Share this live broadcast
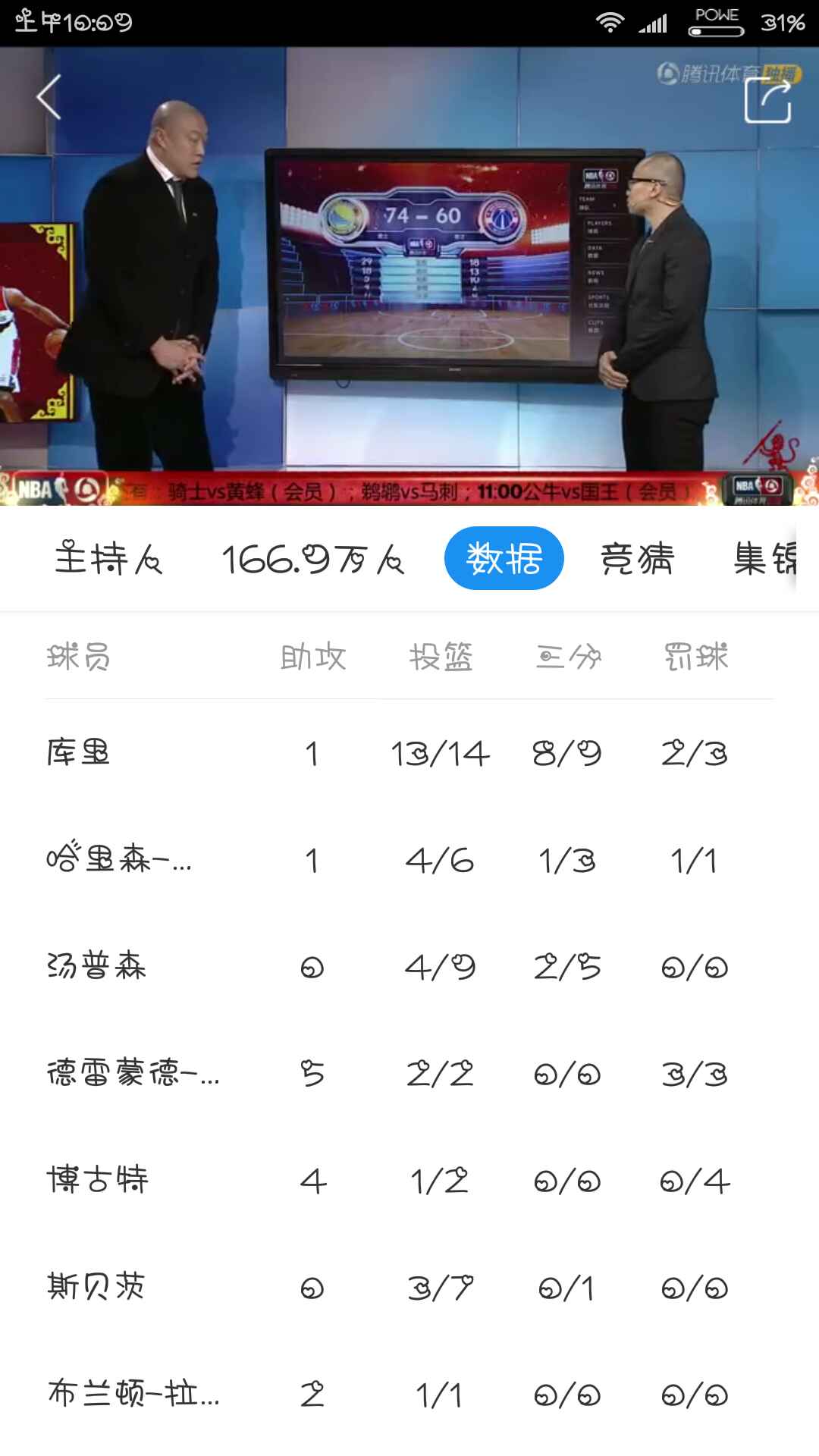This screenshot has height=1456, width=819. [767, 99]
